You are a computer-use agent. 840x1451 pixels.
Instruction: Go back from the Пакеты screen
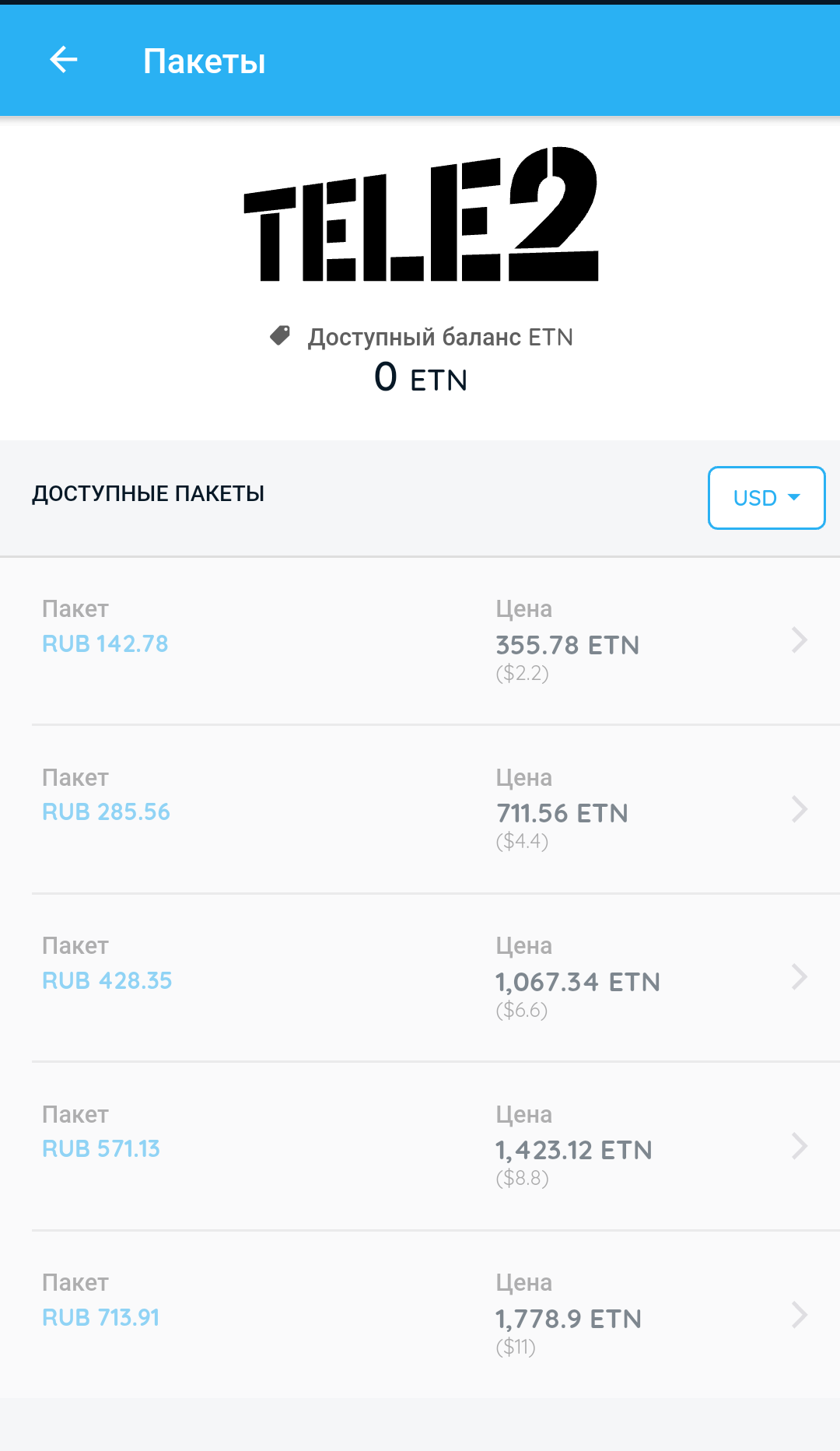click(64, 60)
